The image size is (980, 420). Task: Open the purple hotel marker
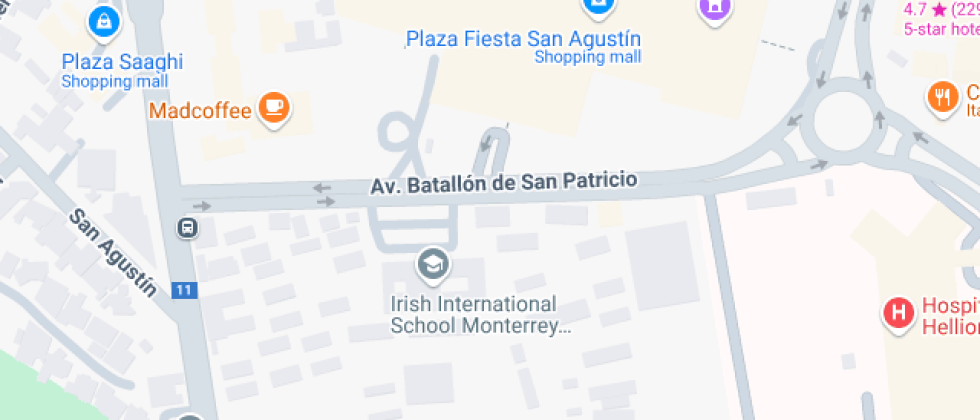pyautogui.click(x=715, y=8)
